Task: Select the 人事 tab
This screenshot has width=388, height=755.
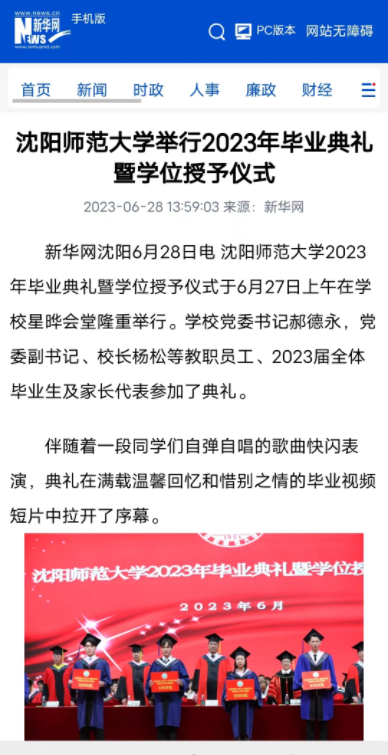Action: point(205,90)
